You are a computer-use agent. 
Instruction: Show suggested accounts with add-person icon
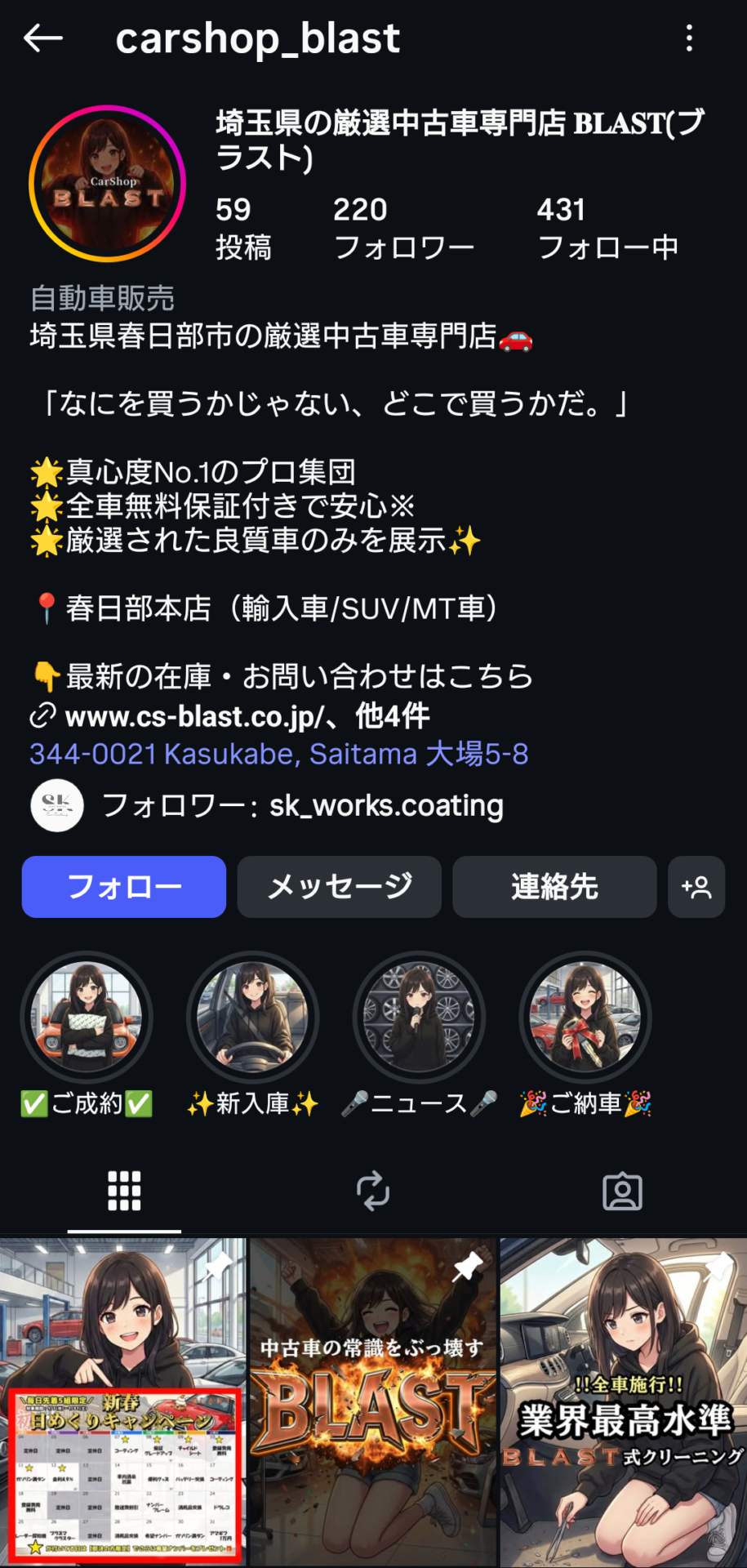tap(696, 887)
